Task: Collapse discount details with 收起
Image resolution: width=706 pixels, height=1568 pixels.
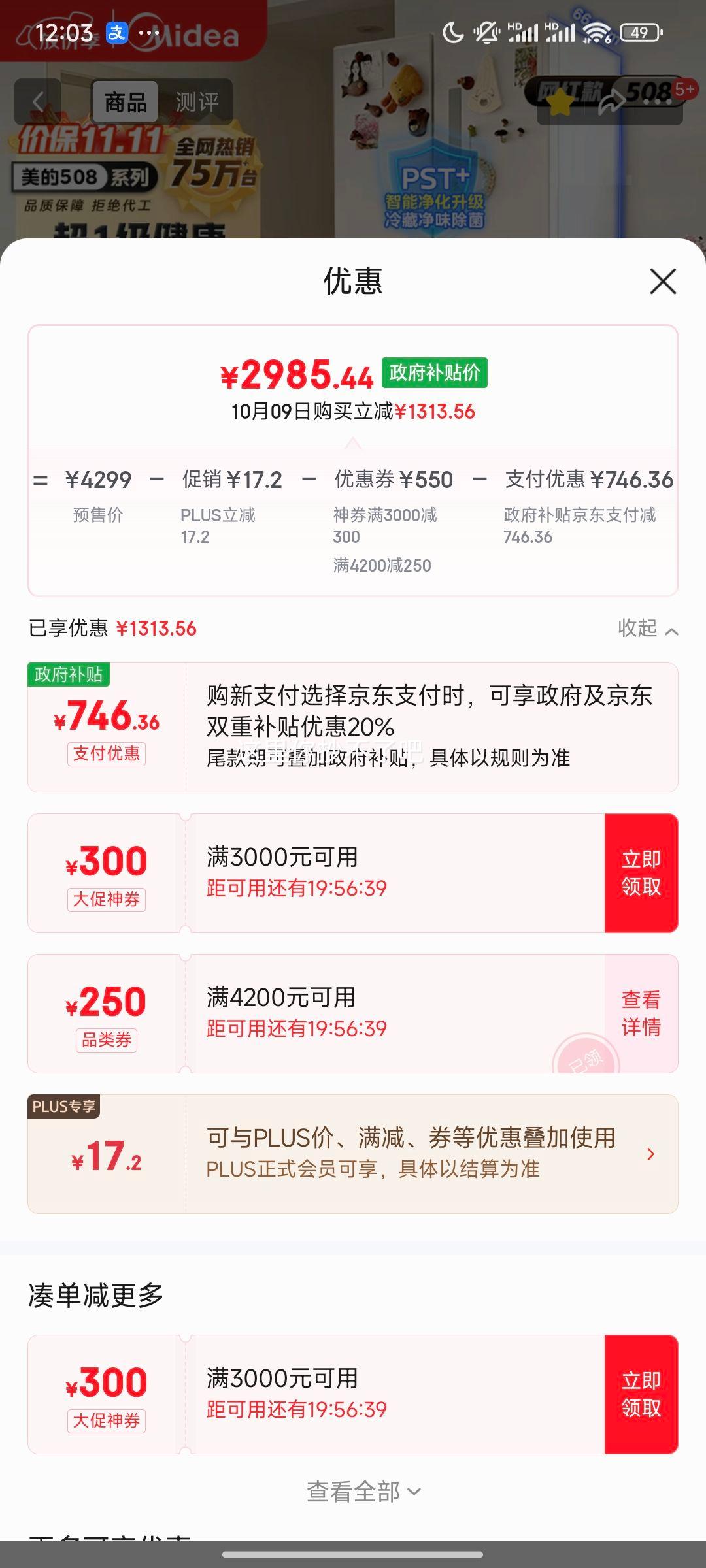Action: pyautogui.click(x=647, y=629)
